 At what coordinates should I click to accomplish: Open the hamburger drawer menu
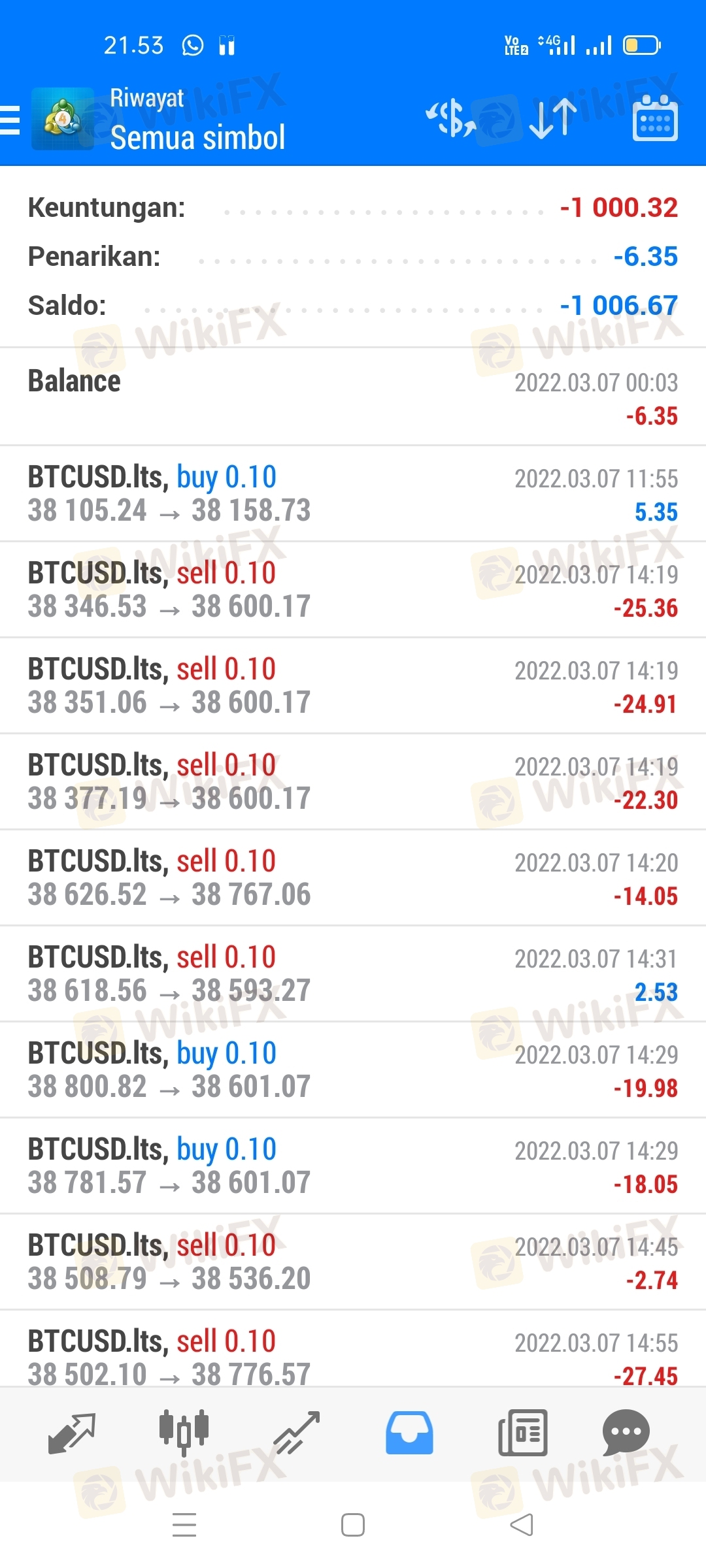[x=10, y=120]
